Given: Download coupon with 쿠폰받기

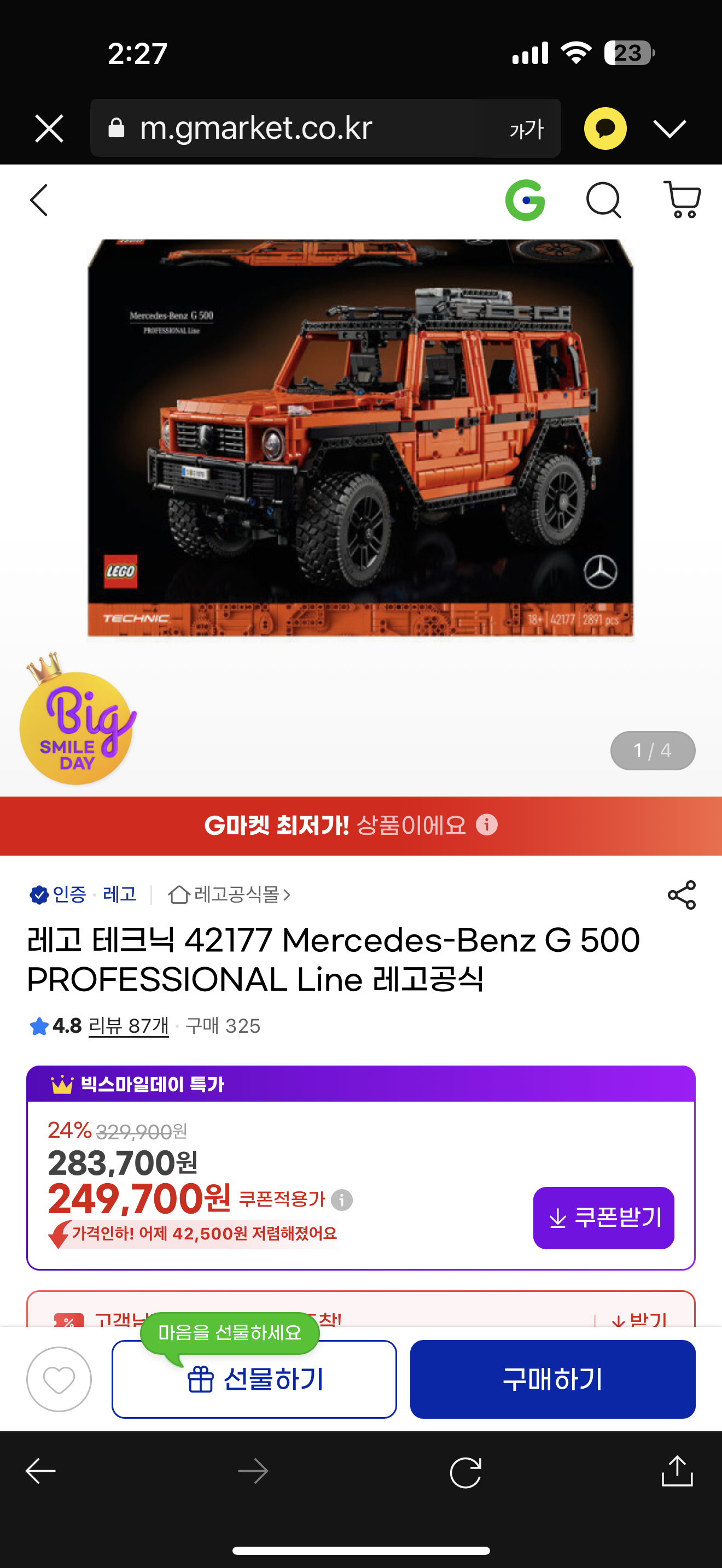Looking at the screenshot, I should click(x=603, y=1218).
